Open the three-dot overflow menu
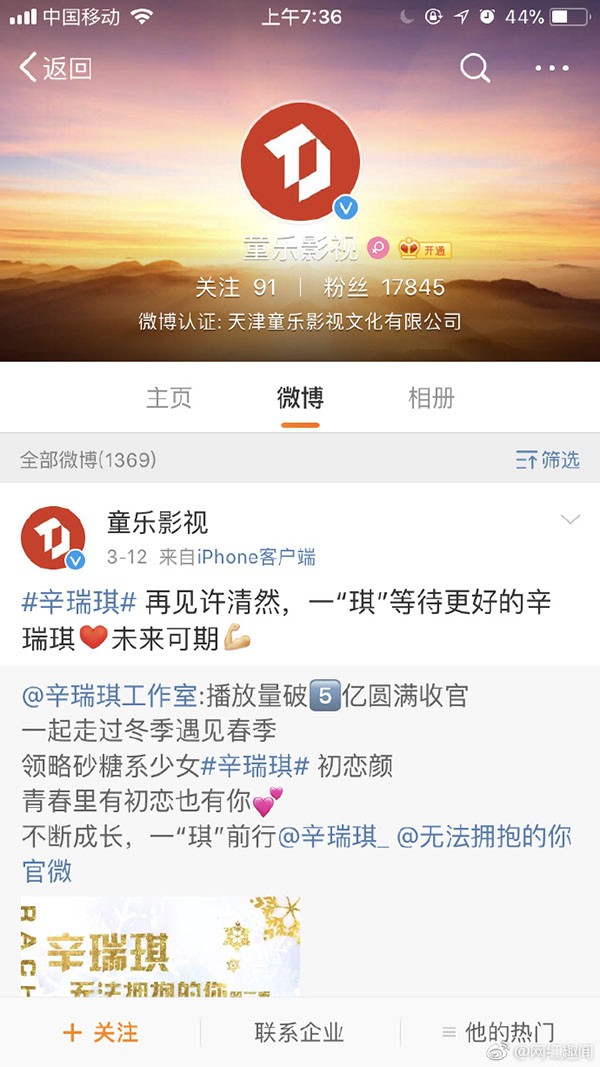This screenshot has width=600, height=1067. 551,68
